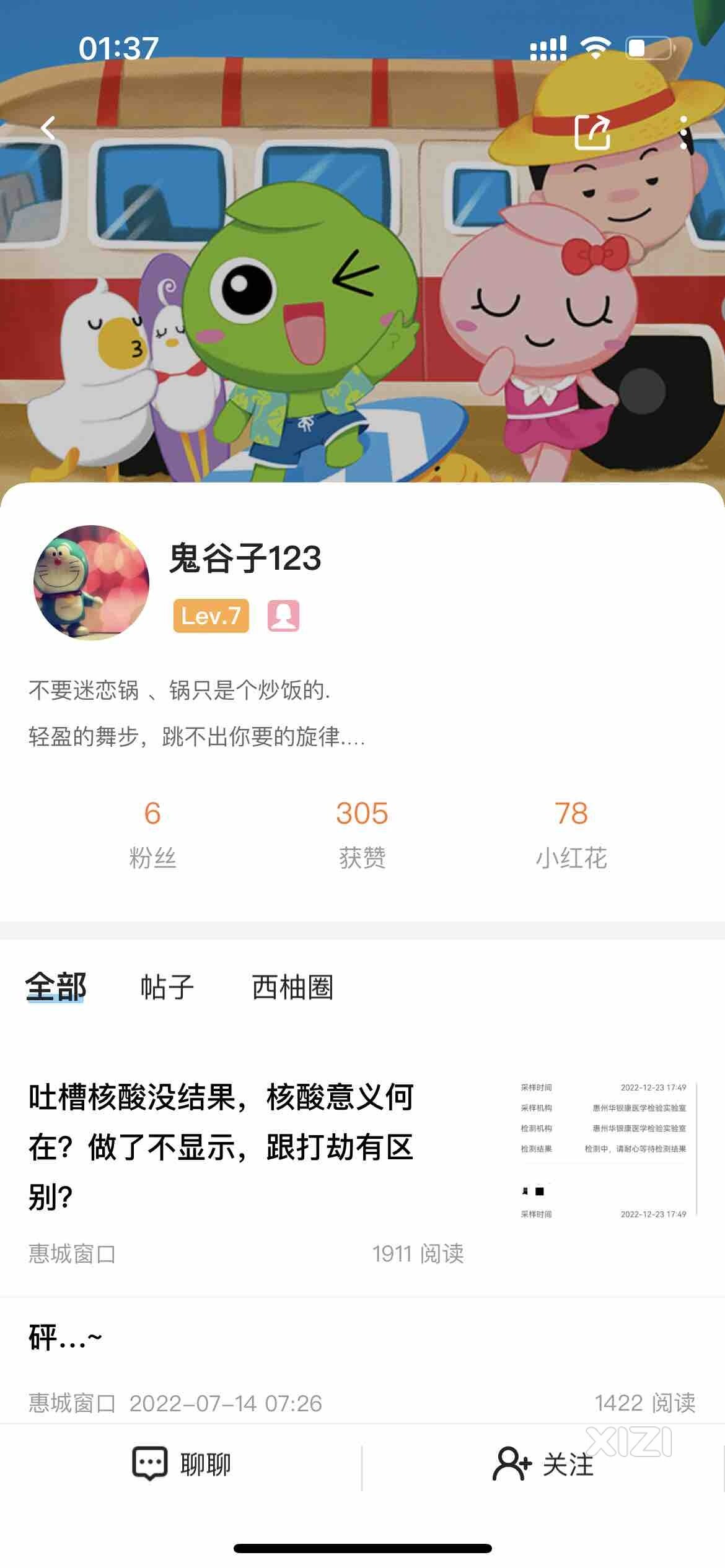Open the three-dot overflow menu
The image size is (725, 1568).
point(683,132)
